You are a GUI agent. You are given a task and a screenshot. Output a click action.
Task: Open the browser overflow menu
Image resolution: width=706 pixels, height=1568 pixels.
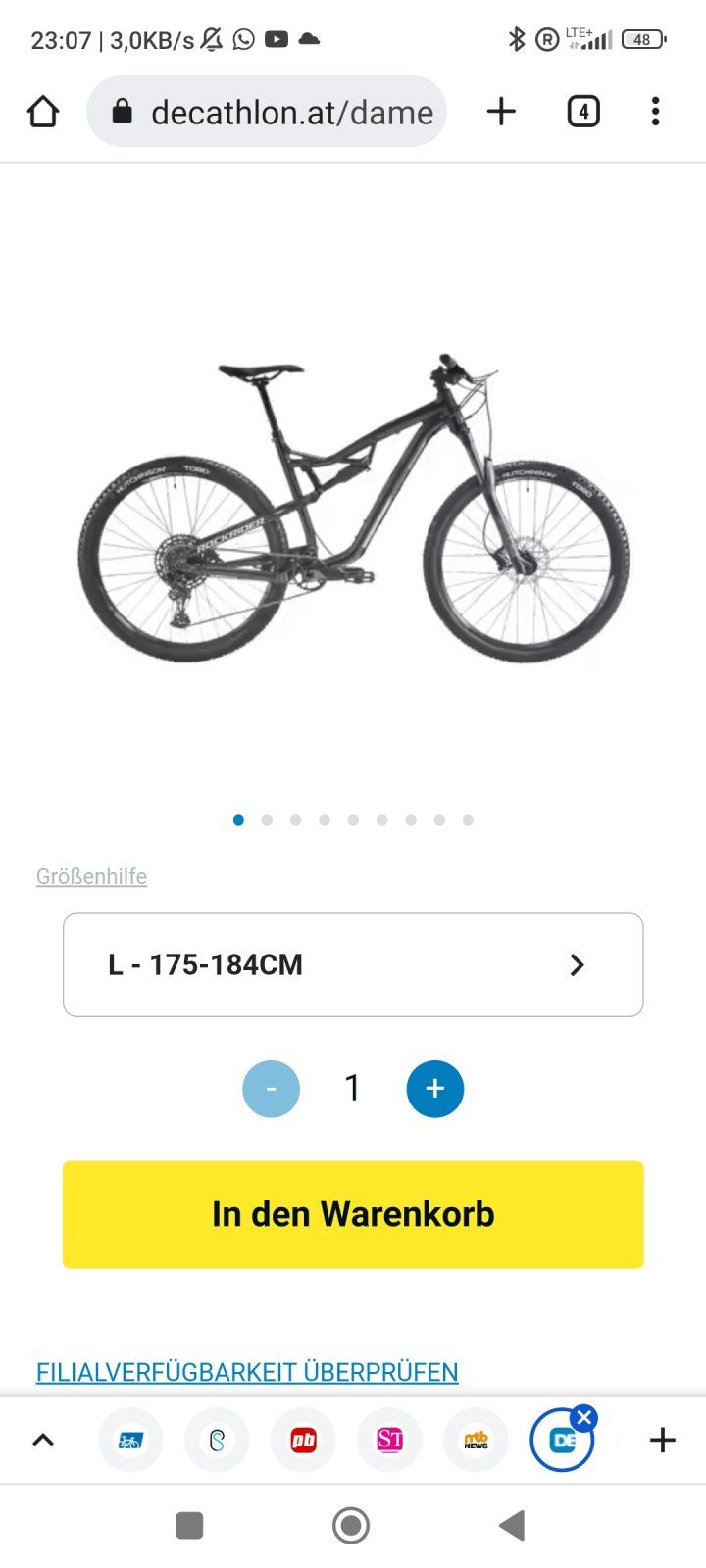tap(655, 112)
